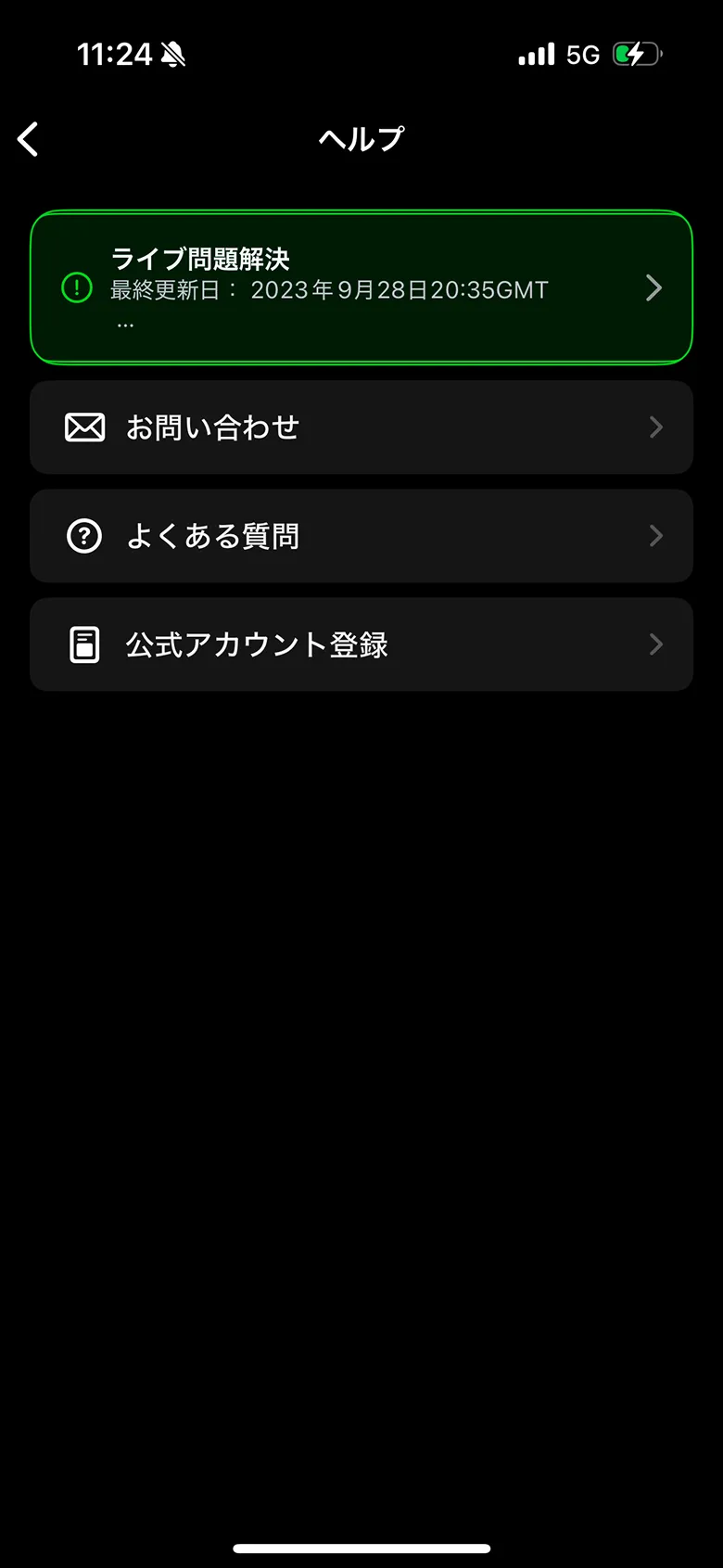
Task: Tap the exclamation icon beside ライブ問題解決
Action: tap(77, 288)
